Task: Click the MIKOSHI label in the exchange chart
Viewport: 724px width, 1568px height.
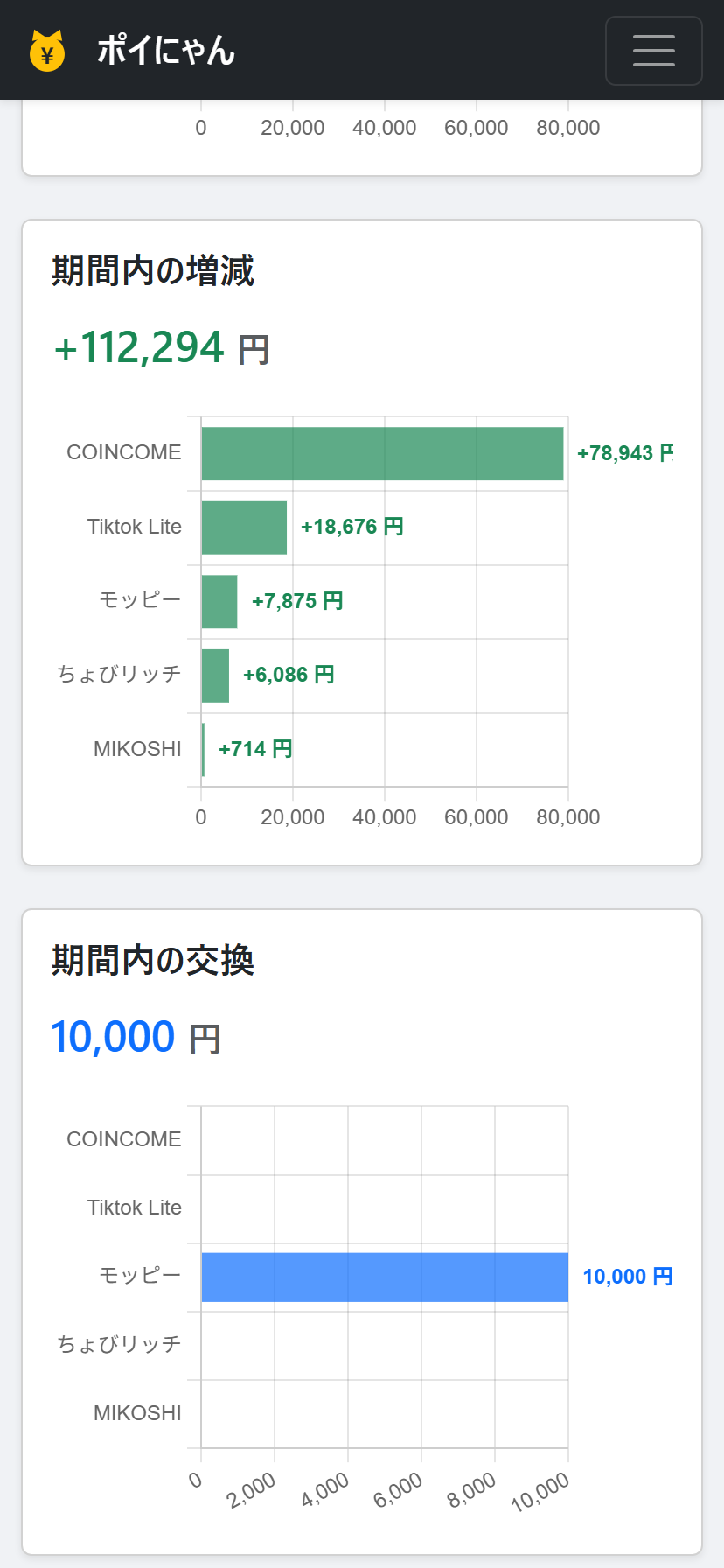Action: [136, 1412]
